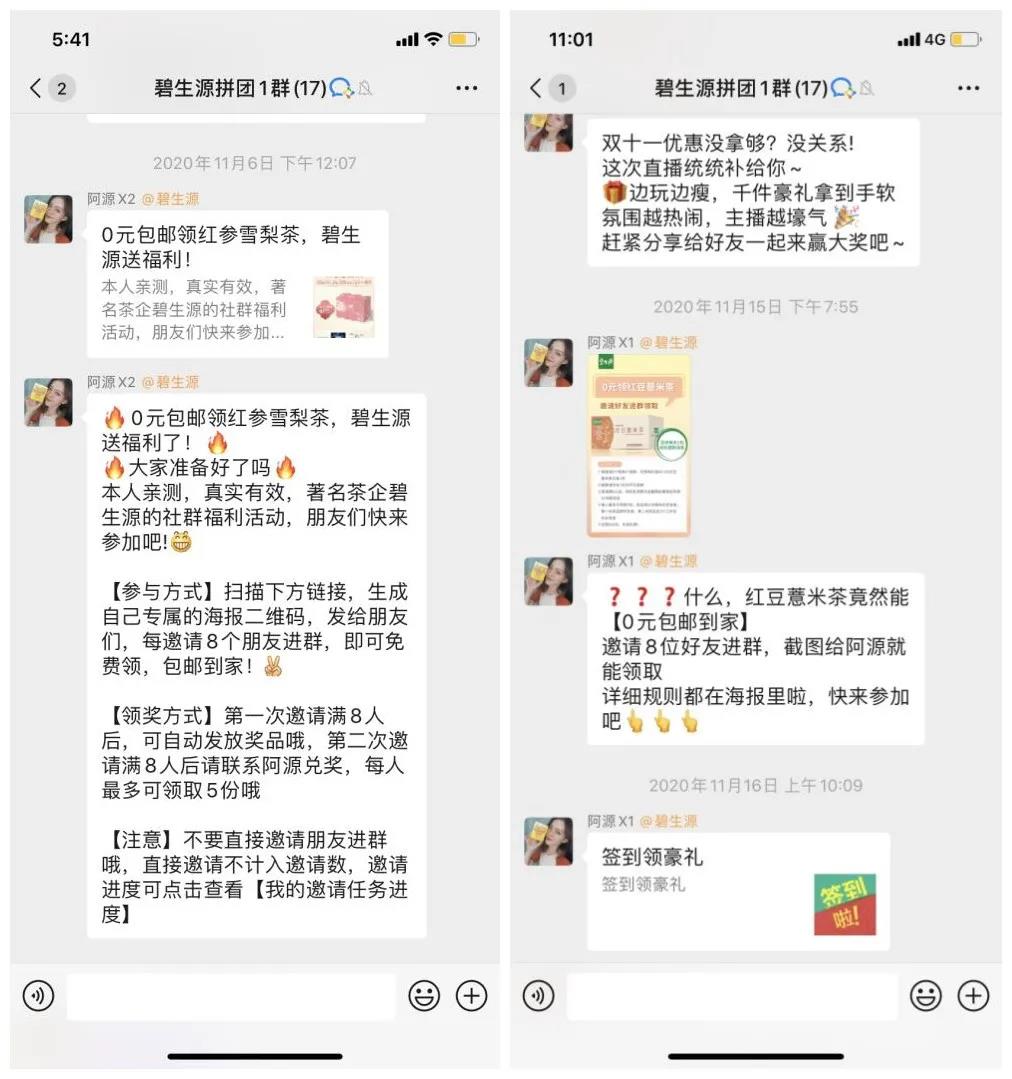Switch to voice input in the 5:41 chat

[x=38, y=996]
